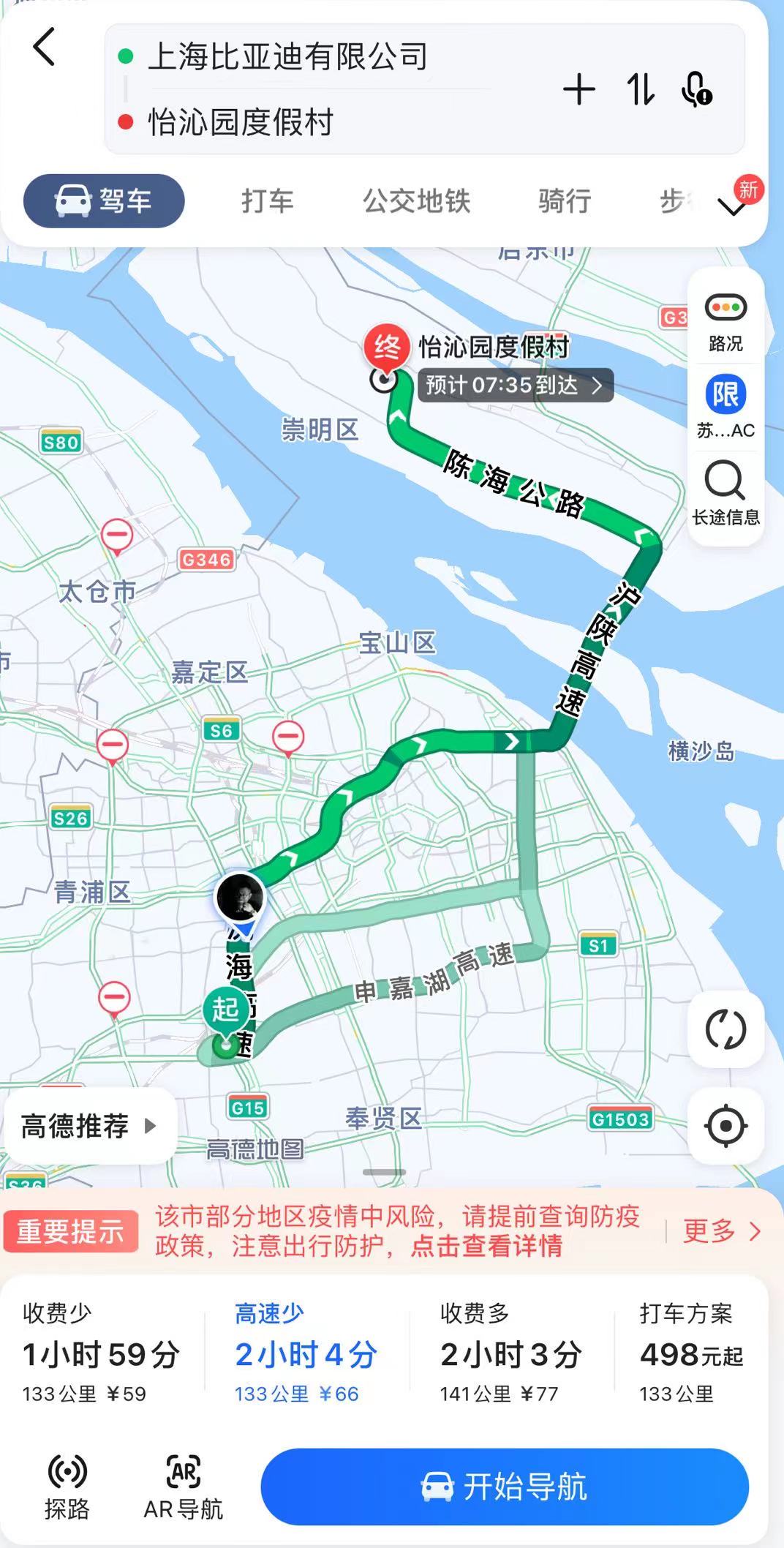
Task: Edit the starting point 上海比亚迪有限公司
Action: coord(287,57)
